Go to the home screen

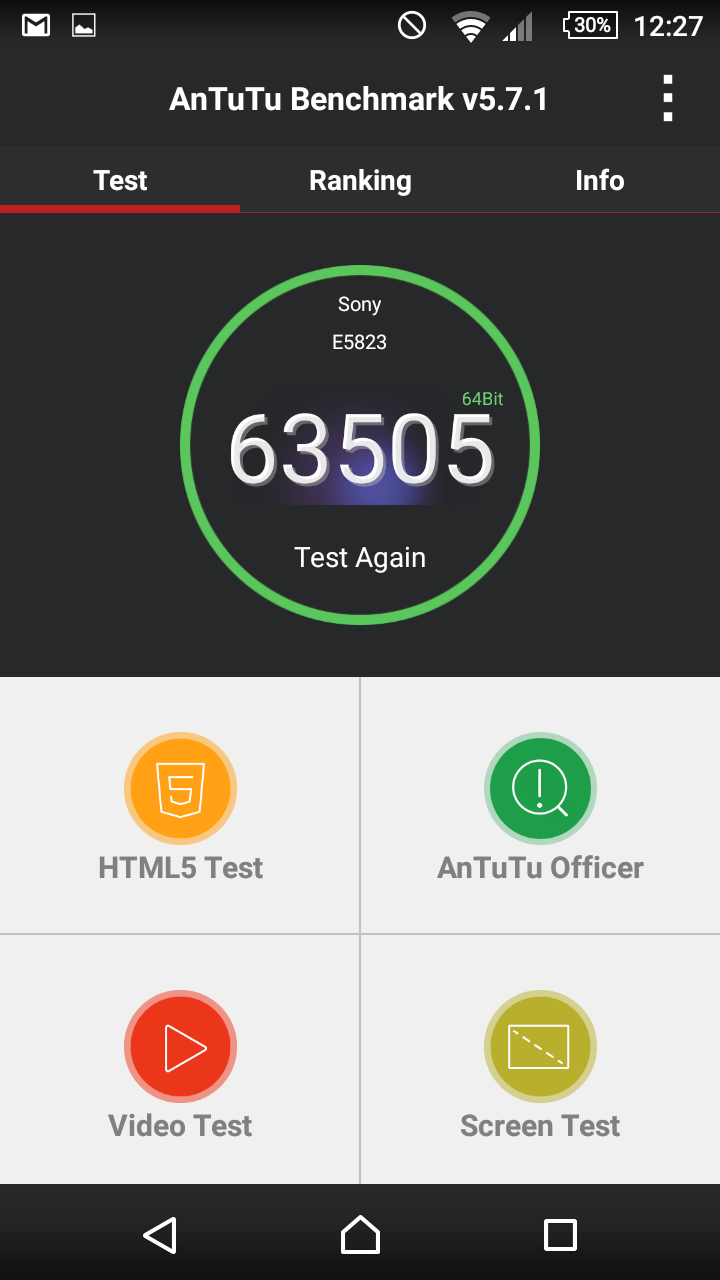click(x=360, y=1235)
